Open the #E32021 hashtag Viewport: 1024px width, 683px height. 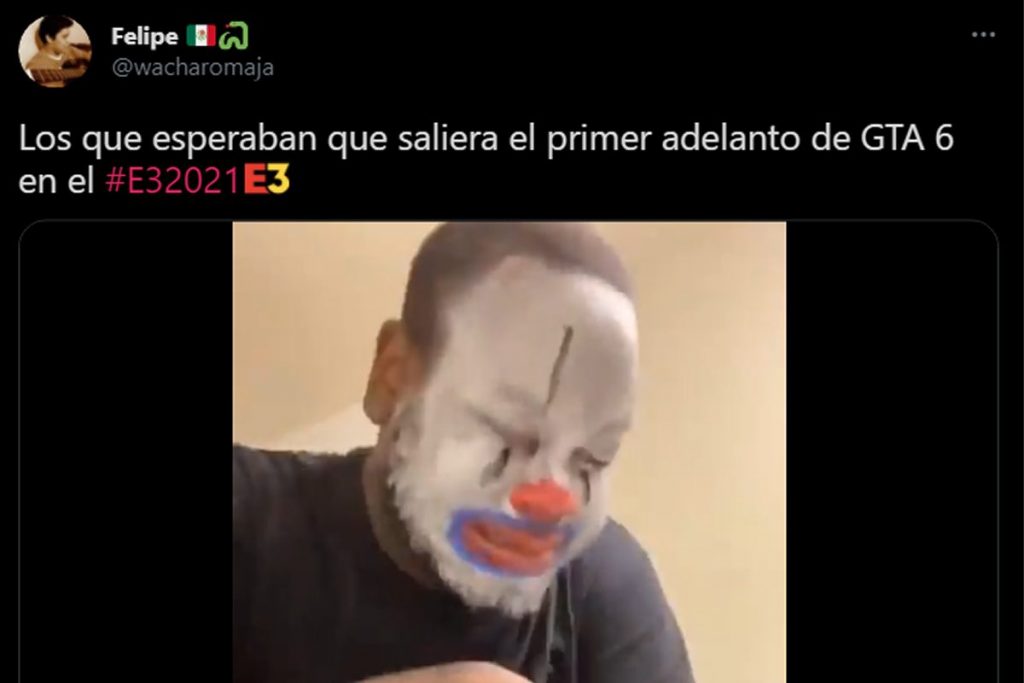click(x=174, y=181)
